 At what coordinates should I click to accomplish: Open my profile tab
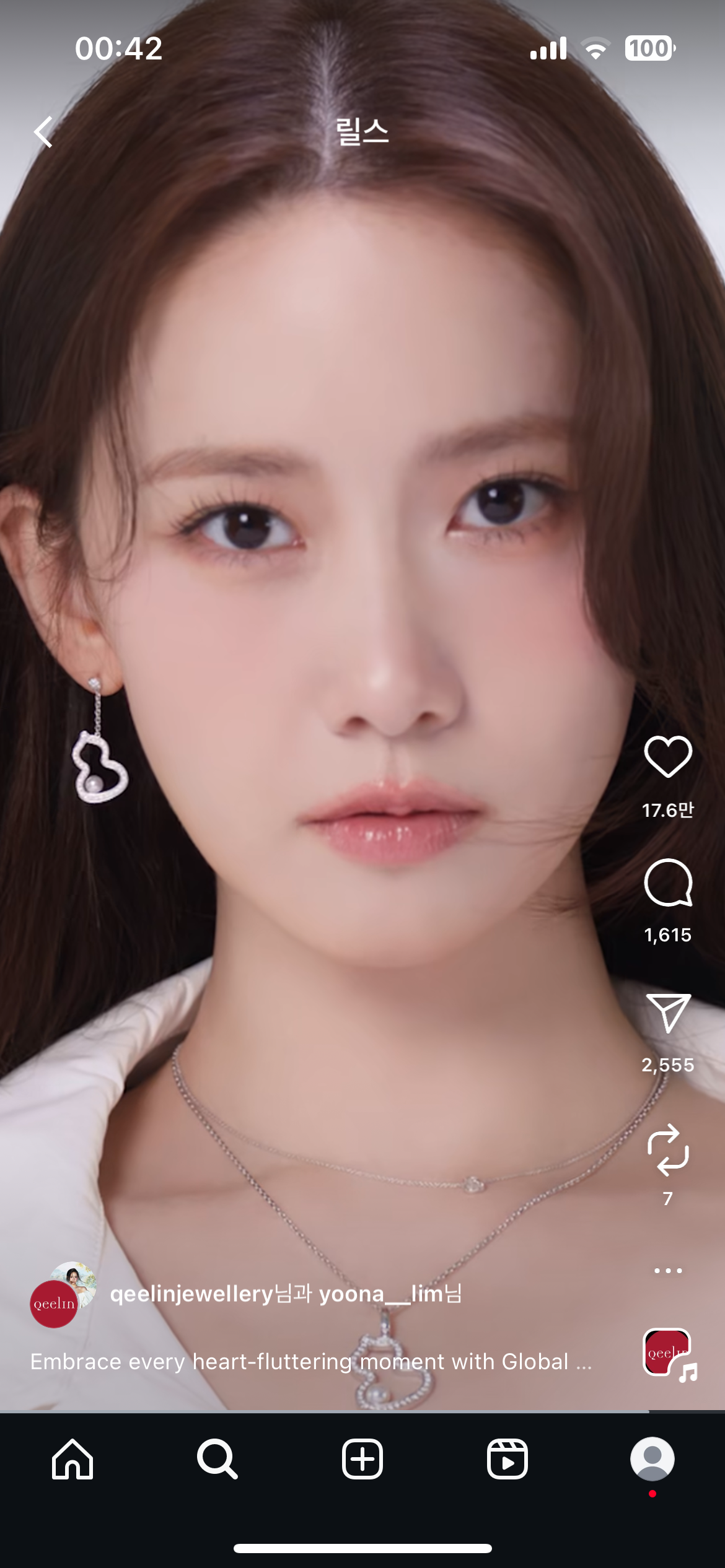[x=652, y=1459]
